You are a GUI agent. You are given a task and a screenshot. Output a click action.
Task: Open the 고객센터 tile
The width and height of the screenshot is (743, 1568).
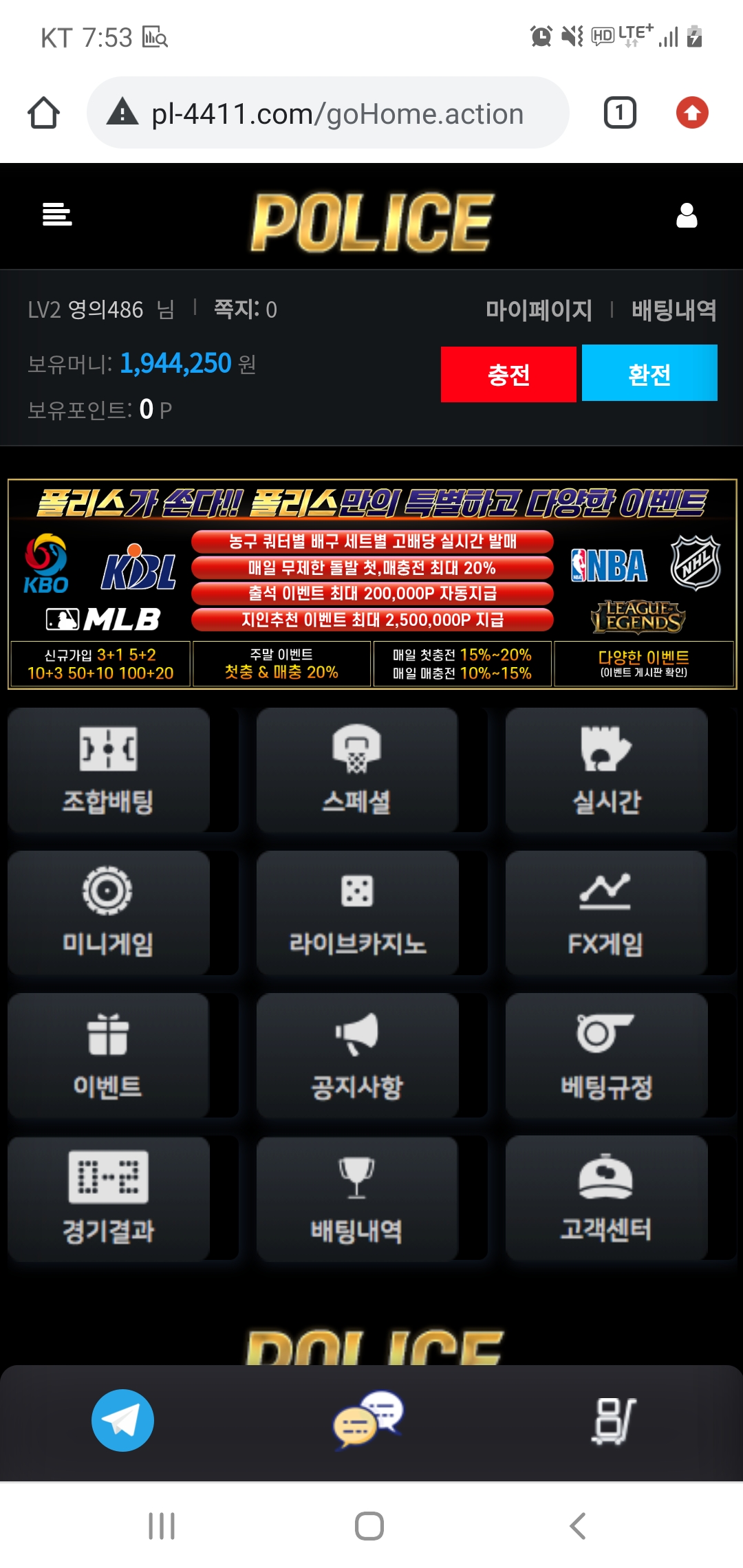pos(606,1199)
